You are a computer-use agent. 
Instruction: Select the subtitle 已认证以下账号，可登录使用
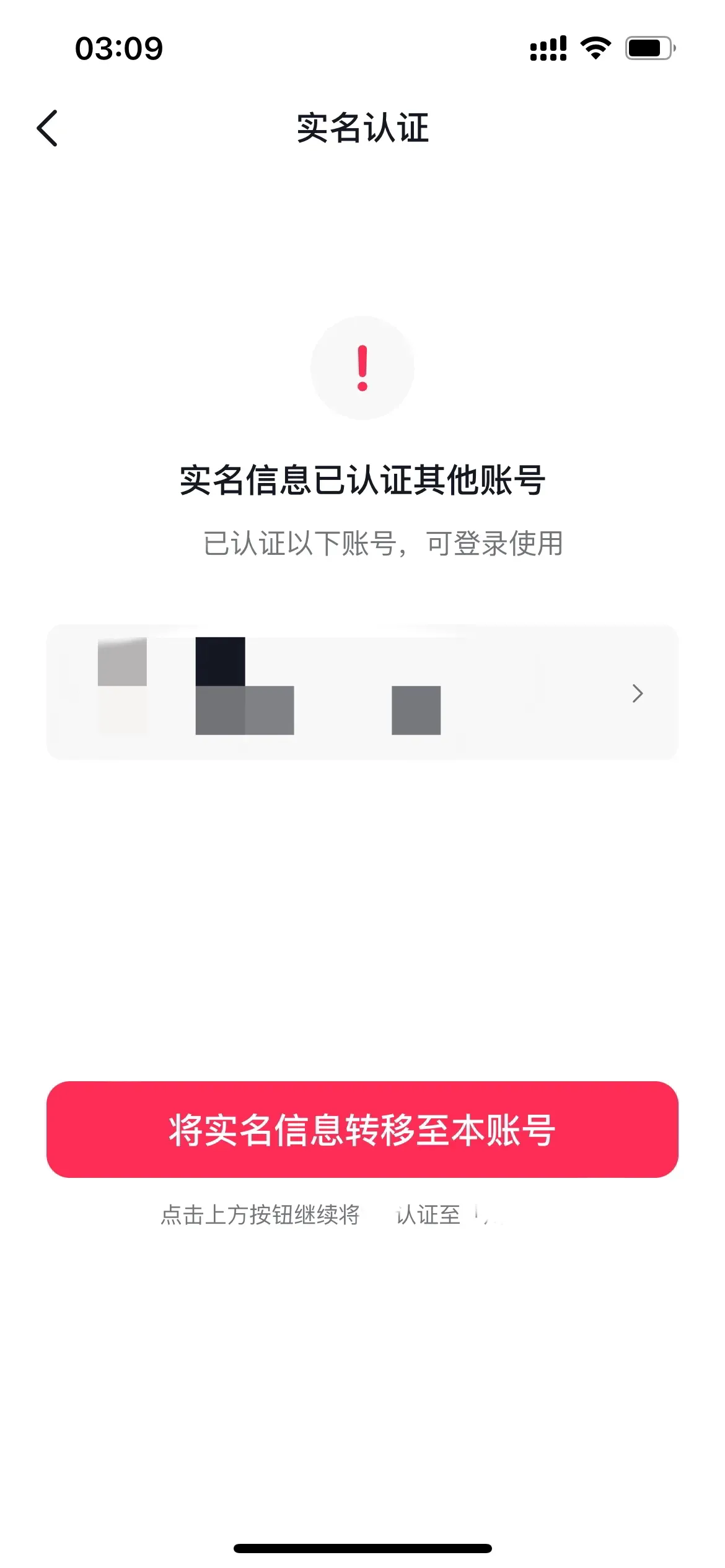click(x=362, y=544)
